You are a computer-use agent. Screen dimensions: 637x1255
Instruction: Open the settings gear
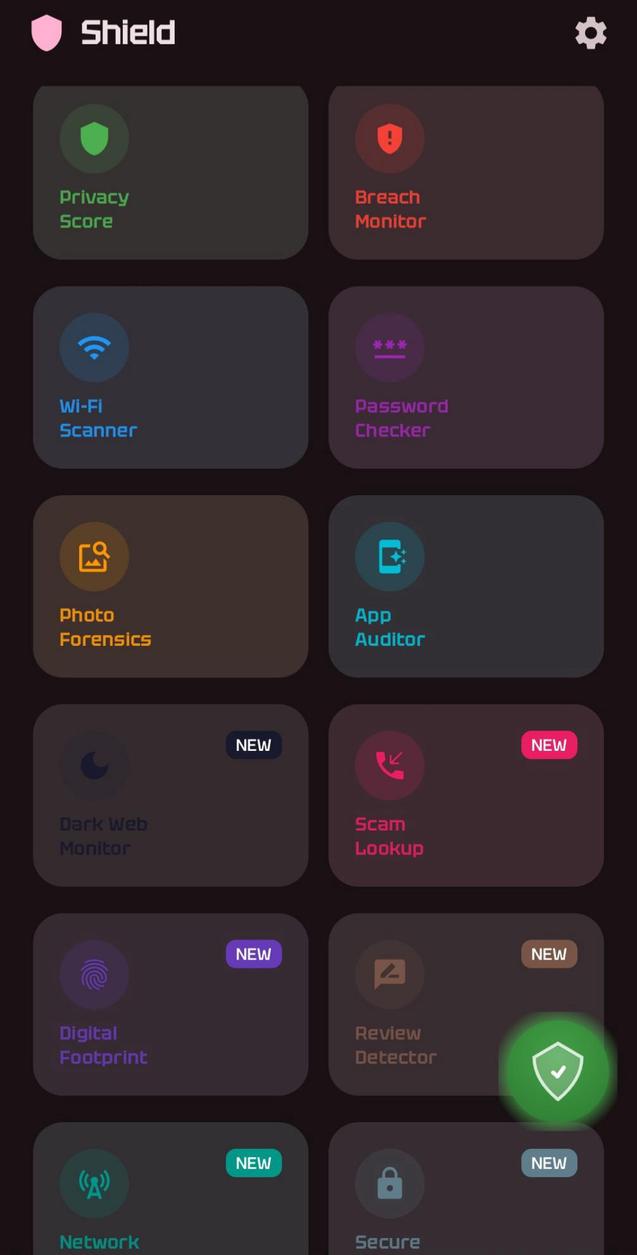[590, 33]
